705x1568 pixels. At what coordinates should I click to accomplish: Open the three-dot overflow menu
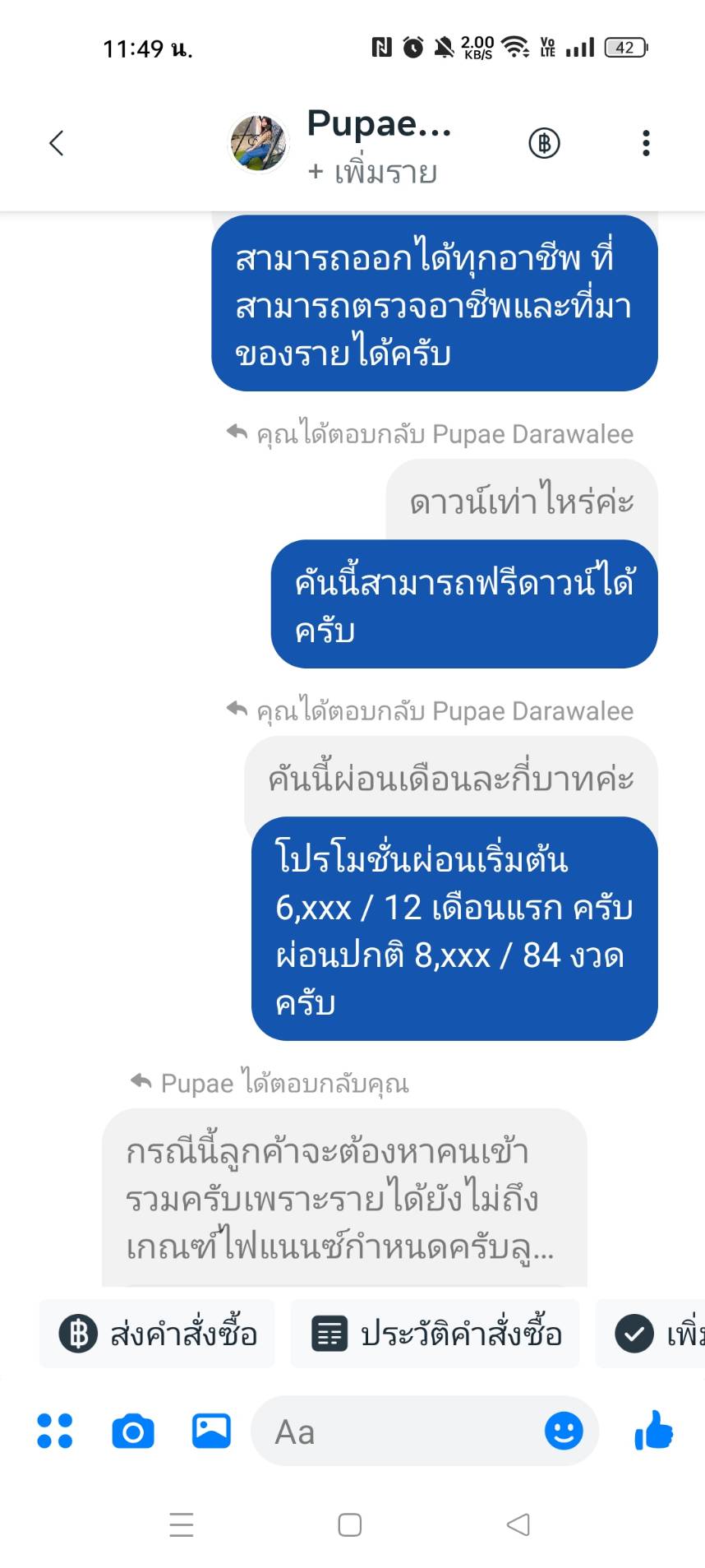pos(646,143)
